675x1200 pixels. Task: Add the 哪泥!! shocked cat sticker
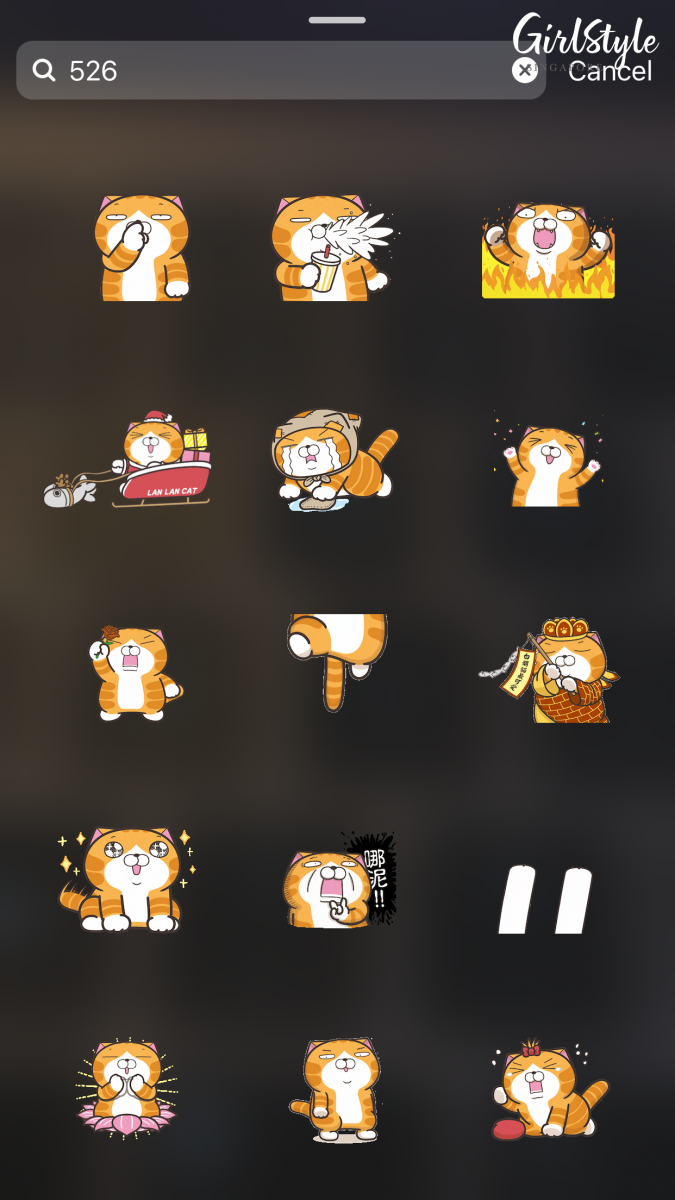click(x=340, y=880)
